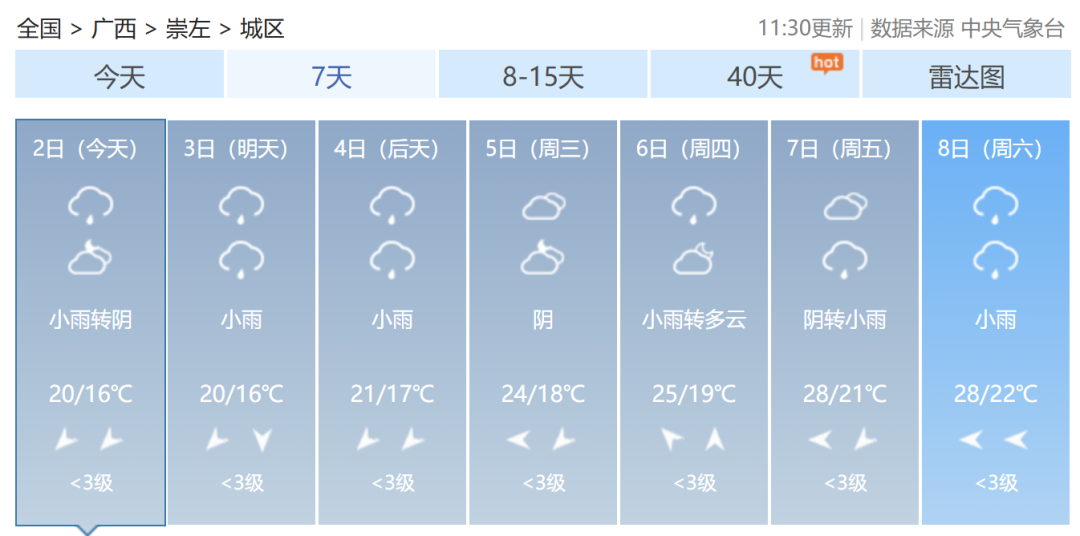This screenshot has height=536, width=1080.
Task: Open the 广西 breadcrumb link
Action: 113,29
